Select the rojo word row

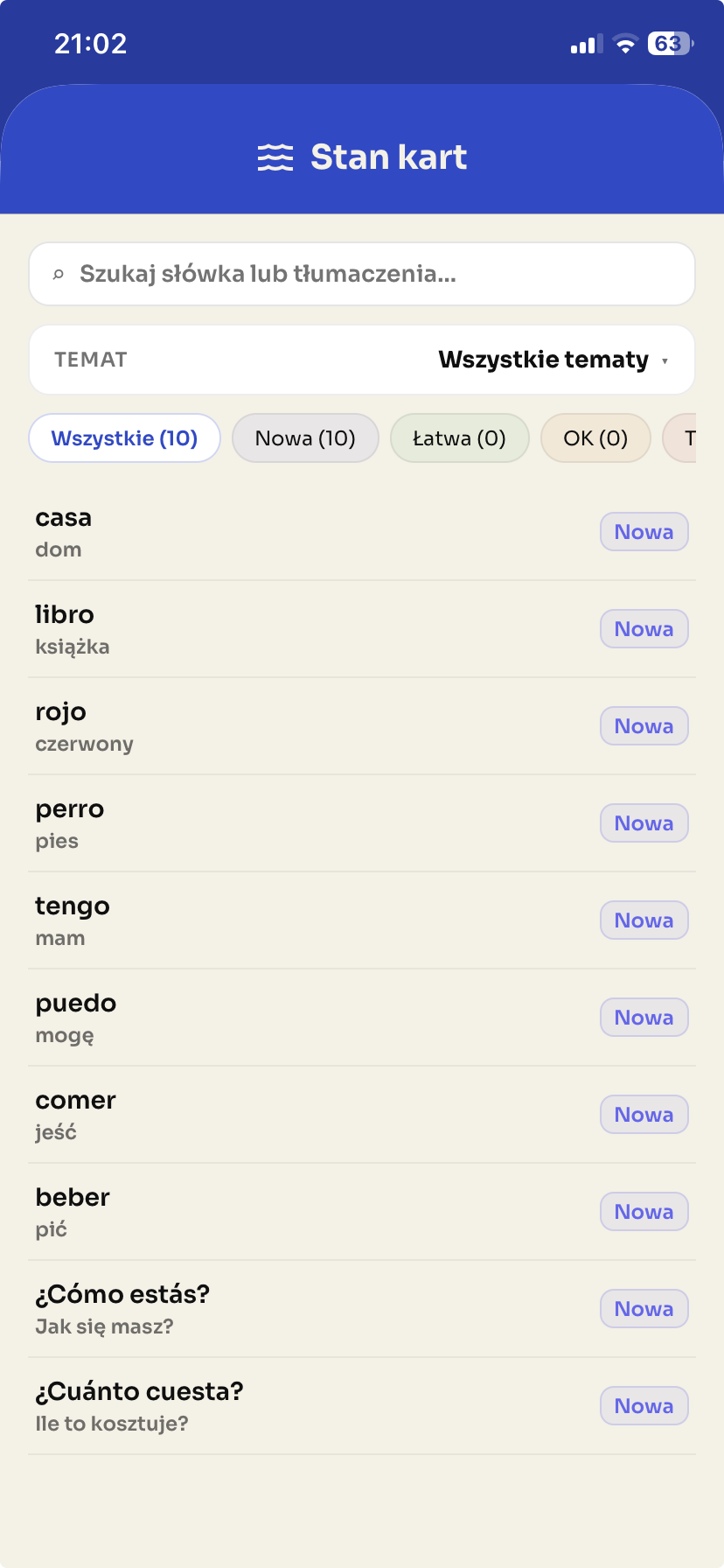pos(362,726)
